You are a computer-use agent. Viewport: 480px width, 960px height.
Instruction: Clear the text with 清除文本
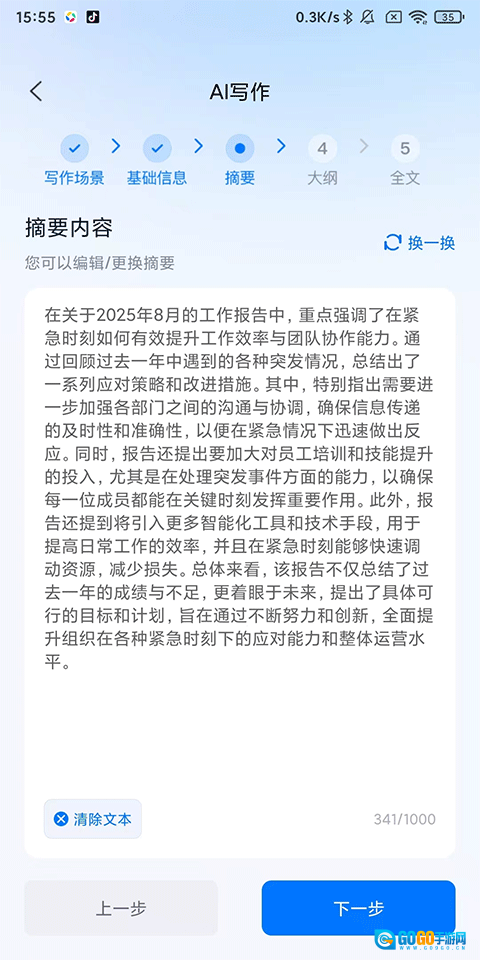(x=92, y=819)
